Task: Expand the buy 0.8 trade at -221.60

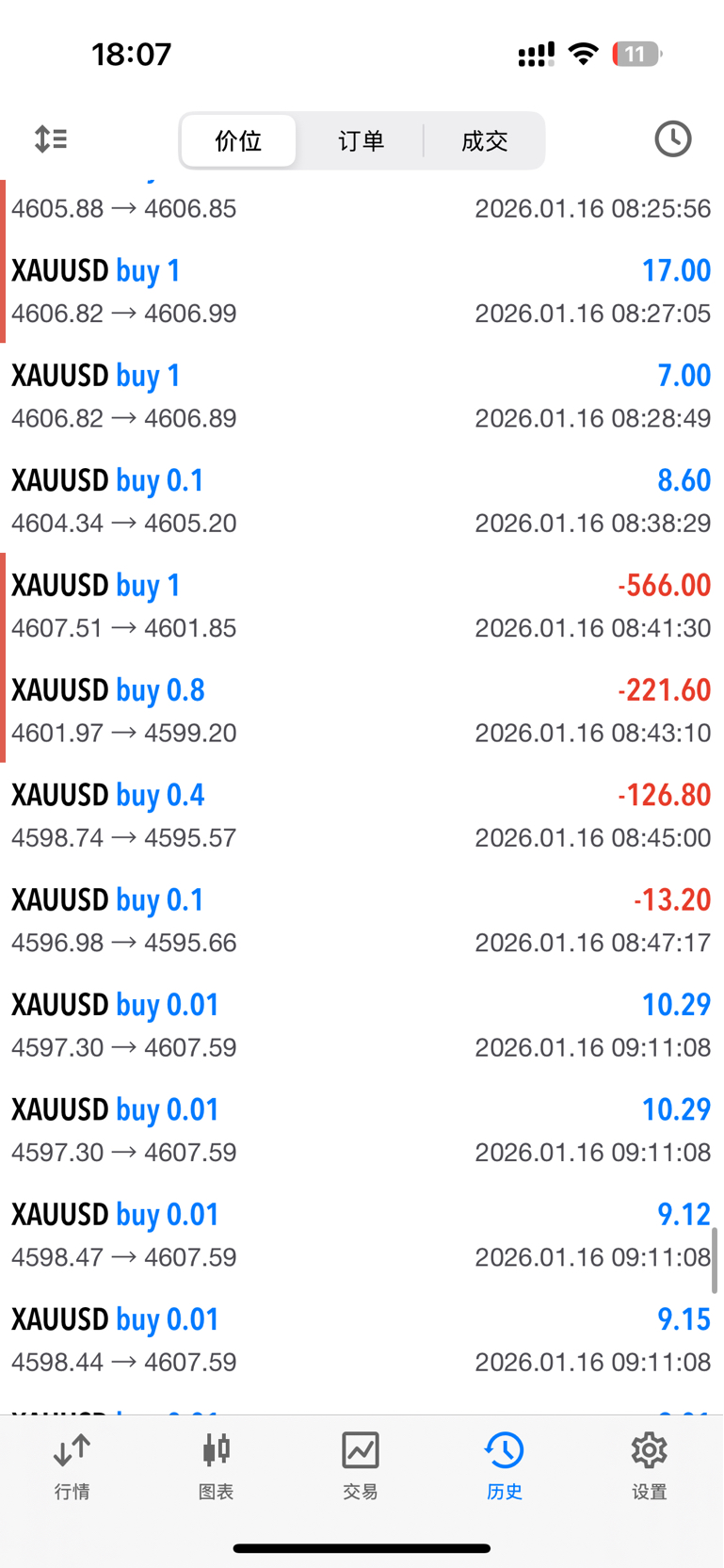Action: [362, 710]
